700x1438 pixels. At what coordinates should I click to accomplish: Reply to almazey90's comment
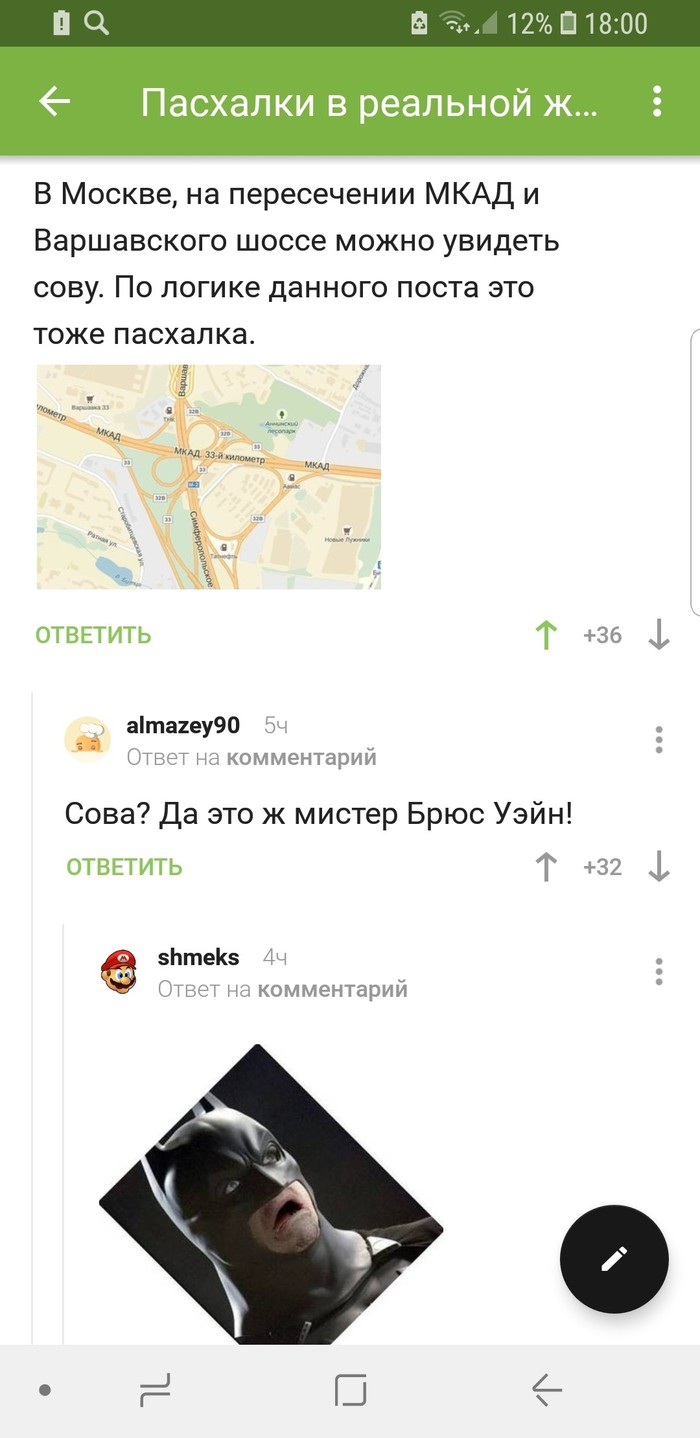[x=124, y=867]
